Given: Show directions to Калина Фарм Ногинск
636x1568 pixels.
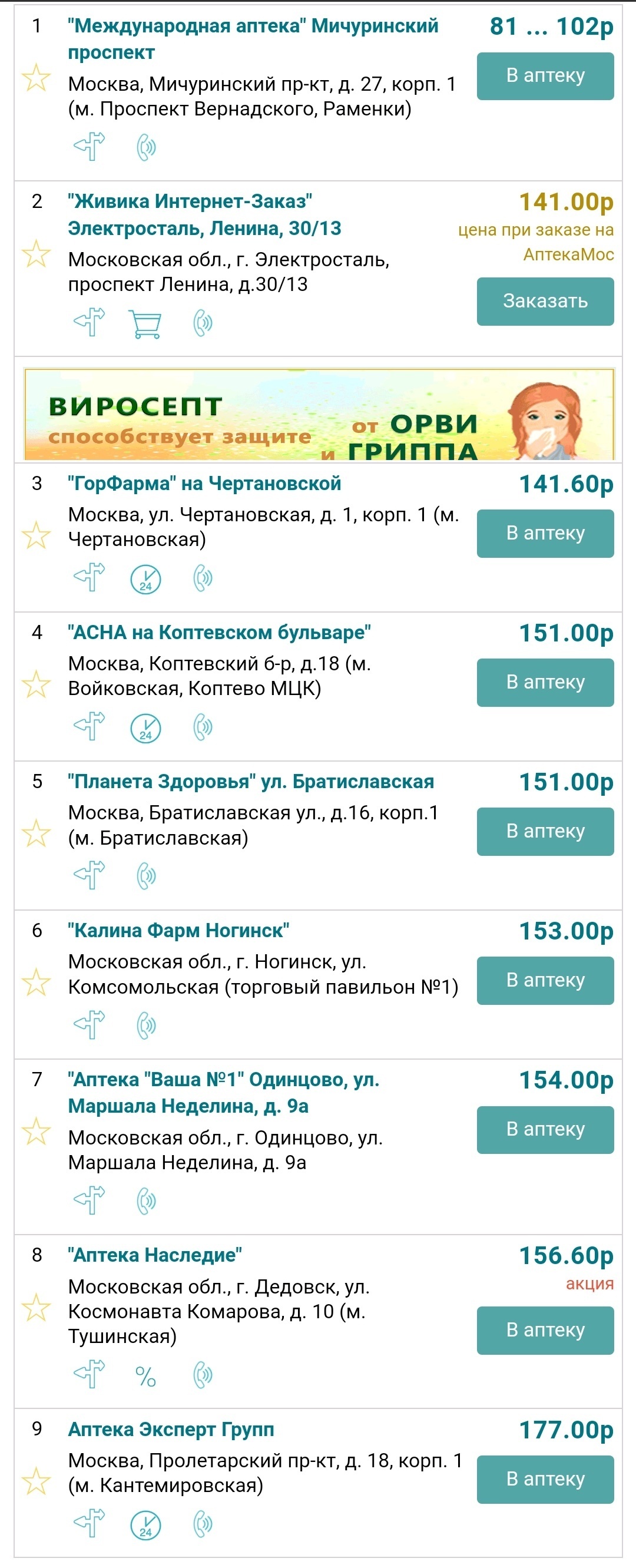Looking at the screenshot, I should click(90, 1024).
